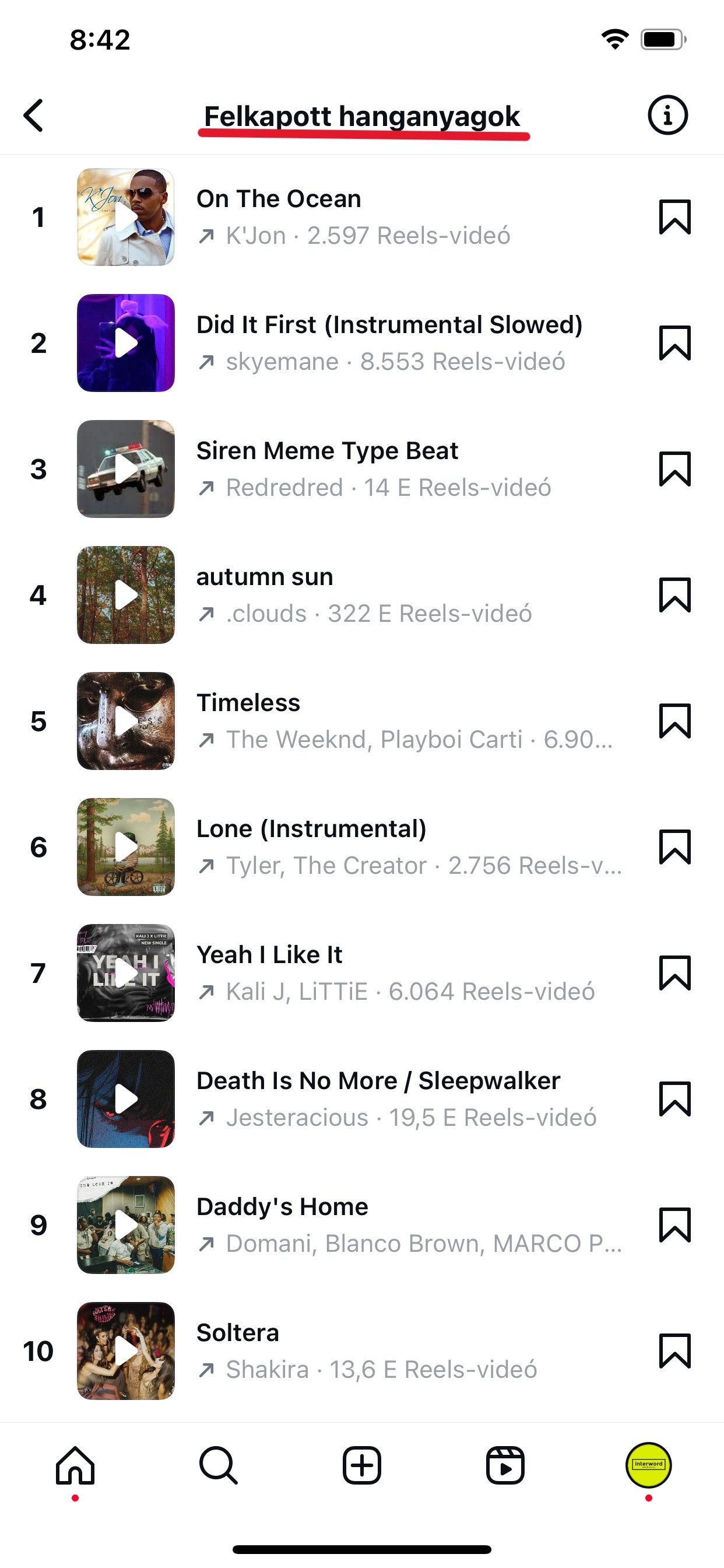This screenshot has height=1568, width=724.
Task: Play autumn sun preview thumbnail
Action: pos(126,596)
